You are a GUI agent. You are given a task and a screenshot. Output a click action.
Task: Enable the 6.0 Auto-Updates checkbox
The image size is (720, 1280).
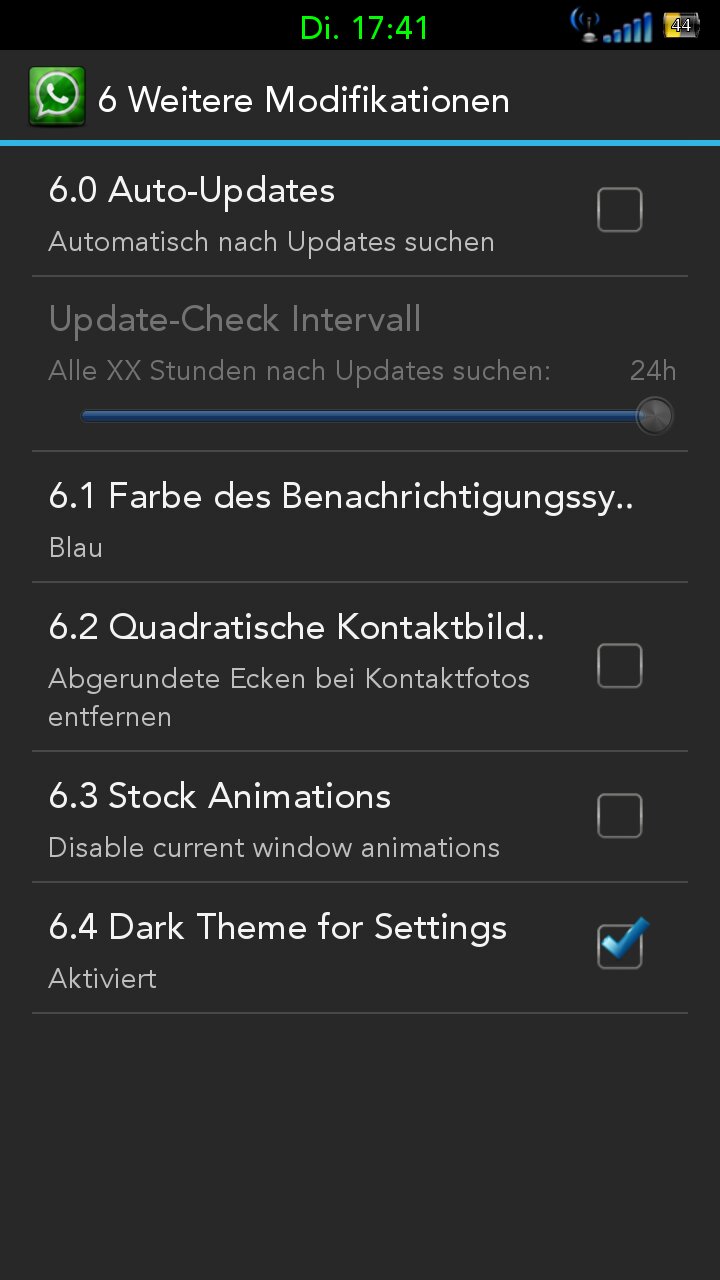click(619, 210)
